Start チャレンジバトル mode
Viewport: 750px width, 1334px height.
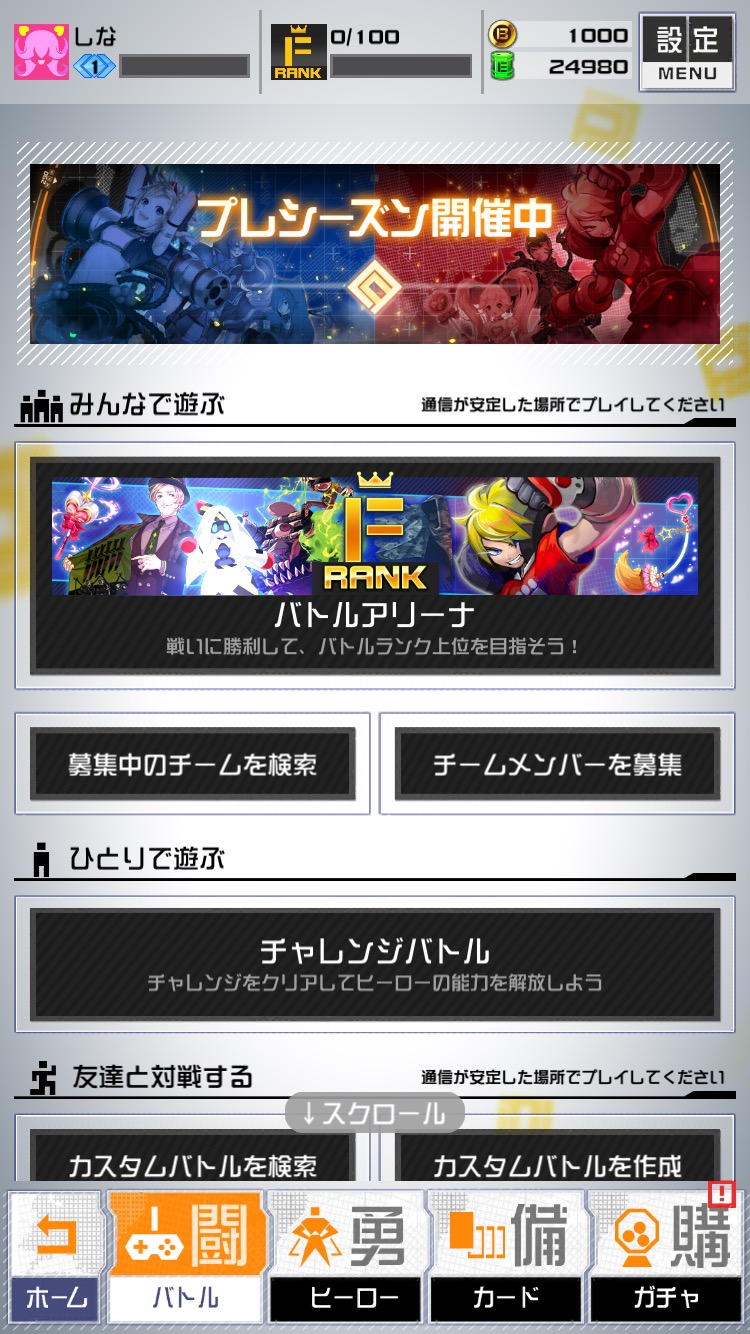[374, 964]
